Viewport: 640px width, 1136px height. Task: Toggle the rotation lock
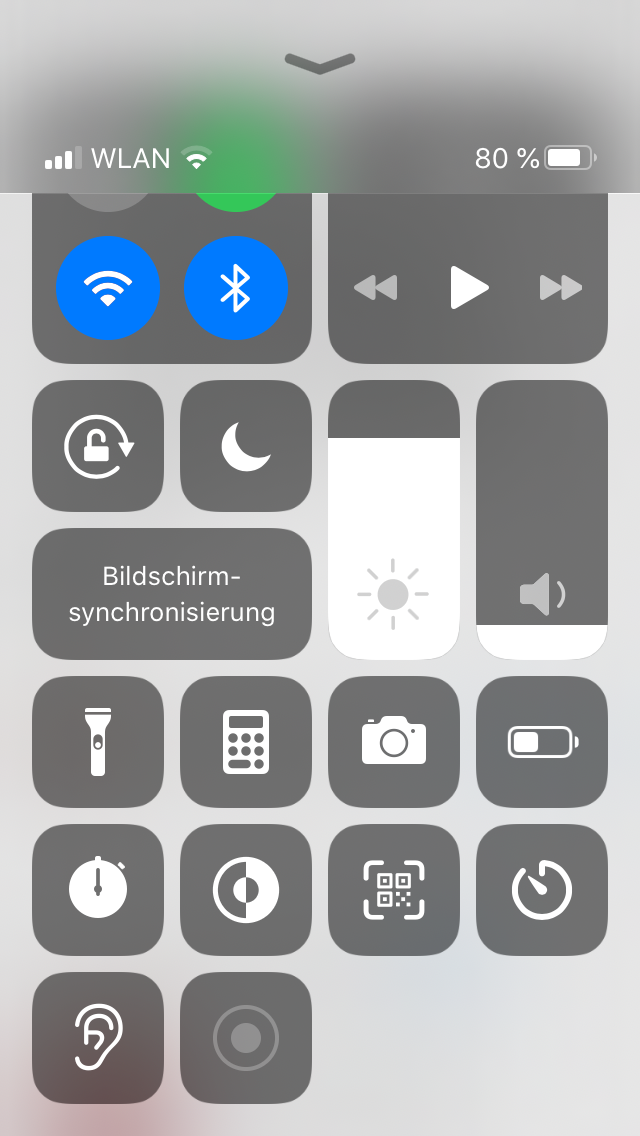click(98, 446)
